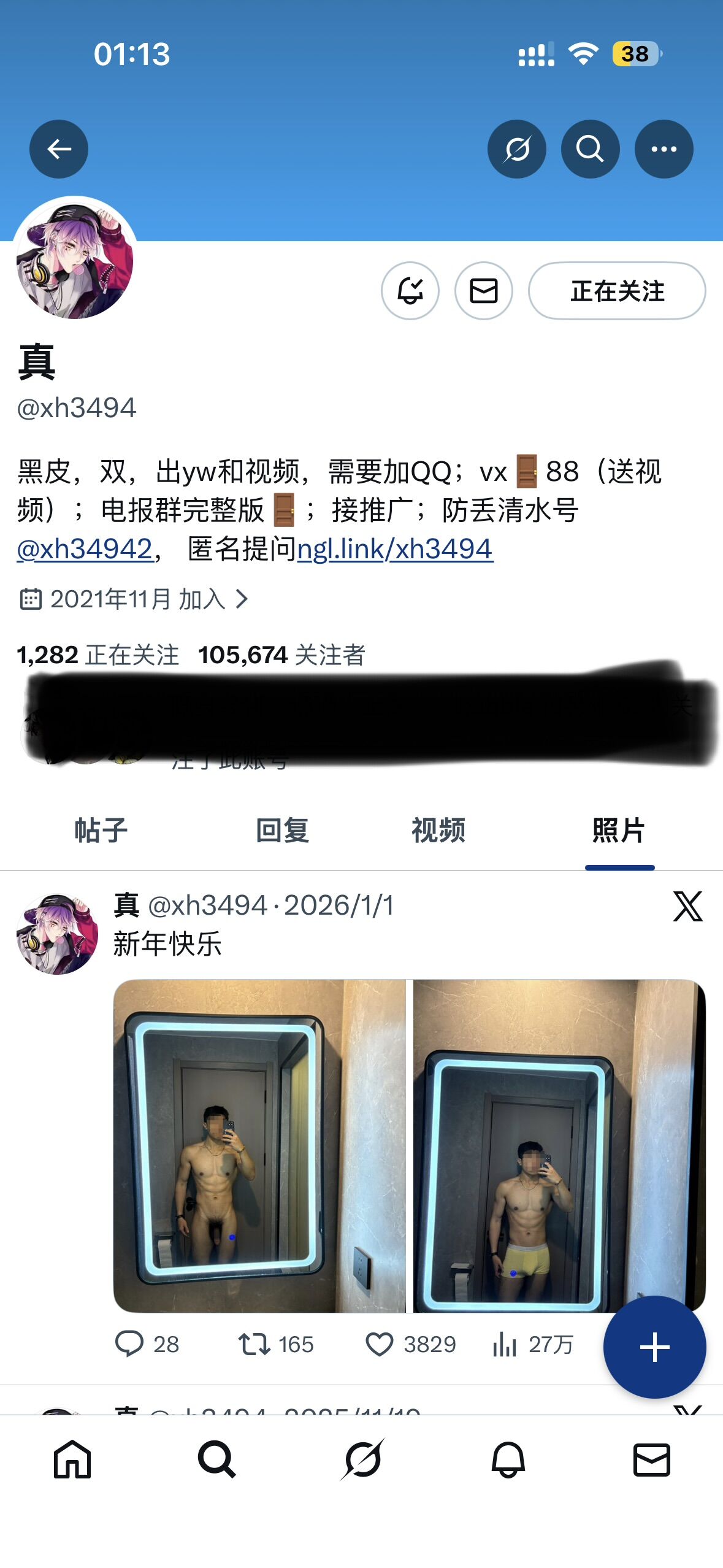Compose a new post with plus button
The width and height of the screenshot is (723, 1568).
654,1347
